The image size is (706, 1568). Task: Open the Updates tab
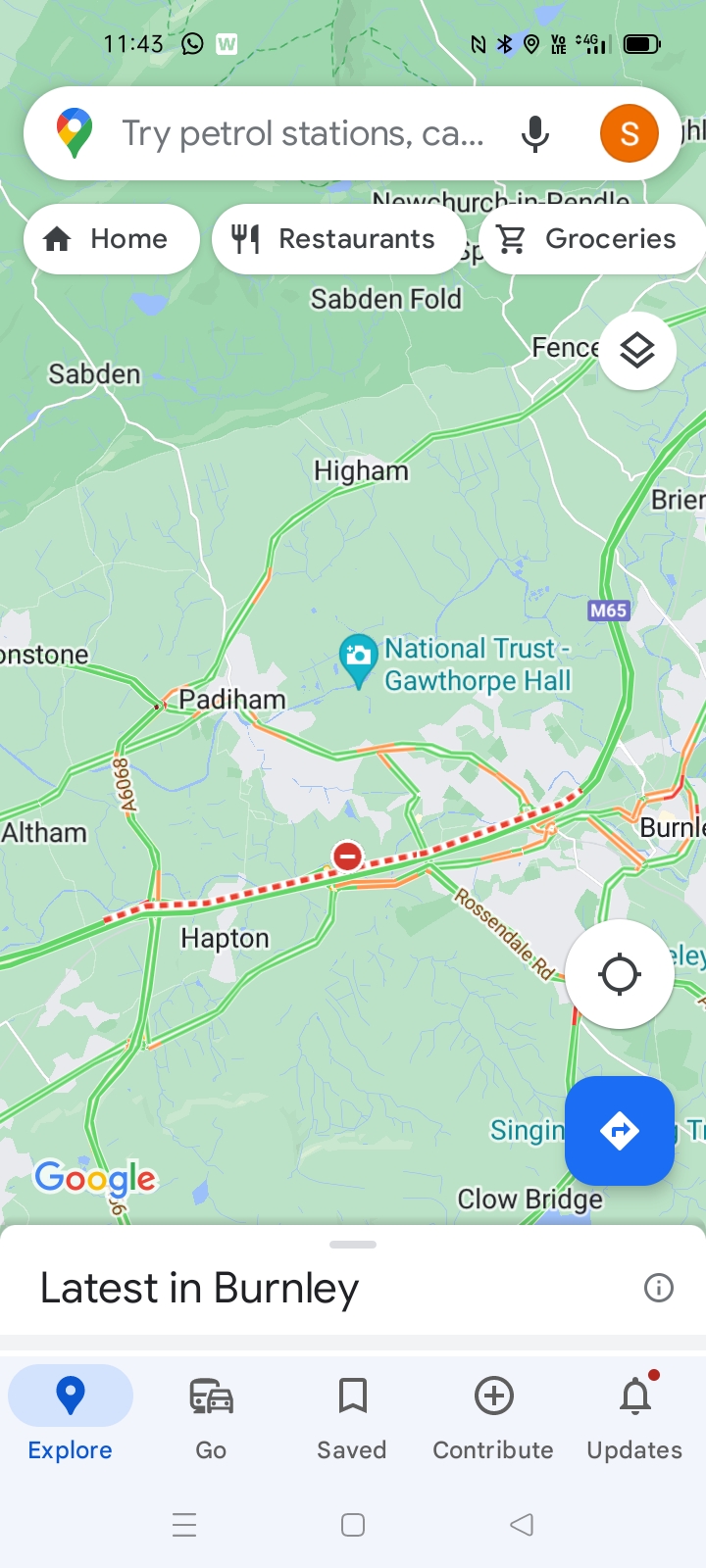pyautogui.click(x=634, y=1416)
